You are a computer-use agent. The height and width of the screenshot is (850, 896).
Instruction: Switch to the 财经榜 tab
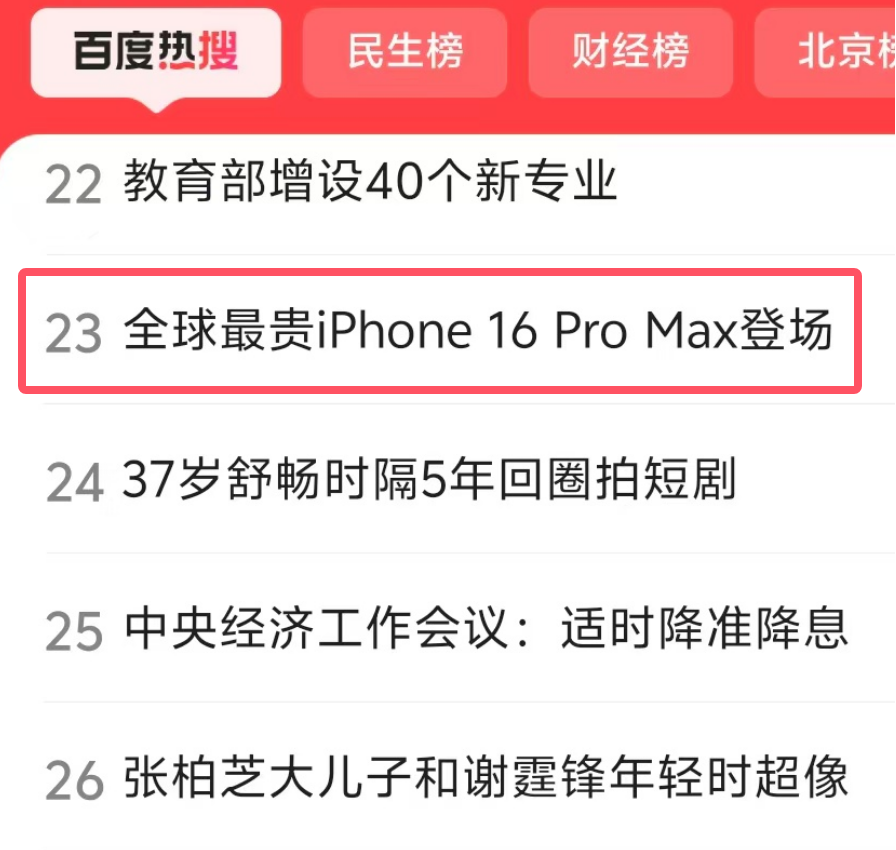[x=630, y=52]
